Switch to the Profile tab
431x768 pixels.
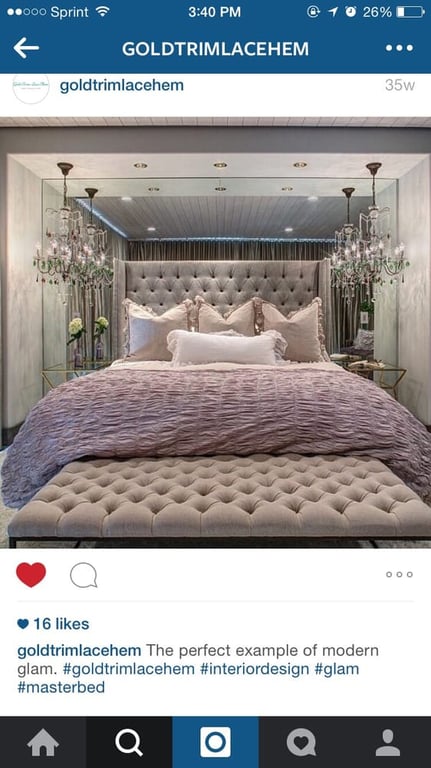pos(388,743)
